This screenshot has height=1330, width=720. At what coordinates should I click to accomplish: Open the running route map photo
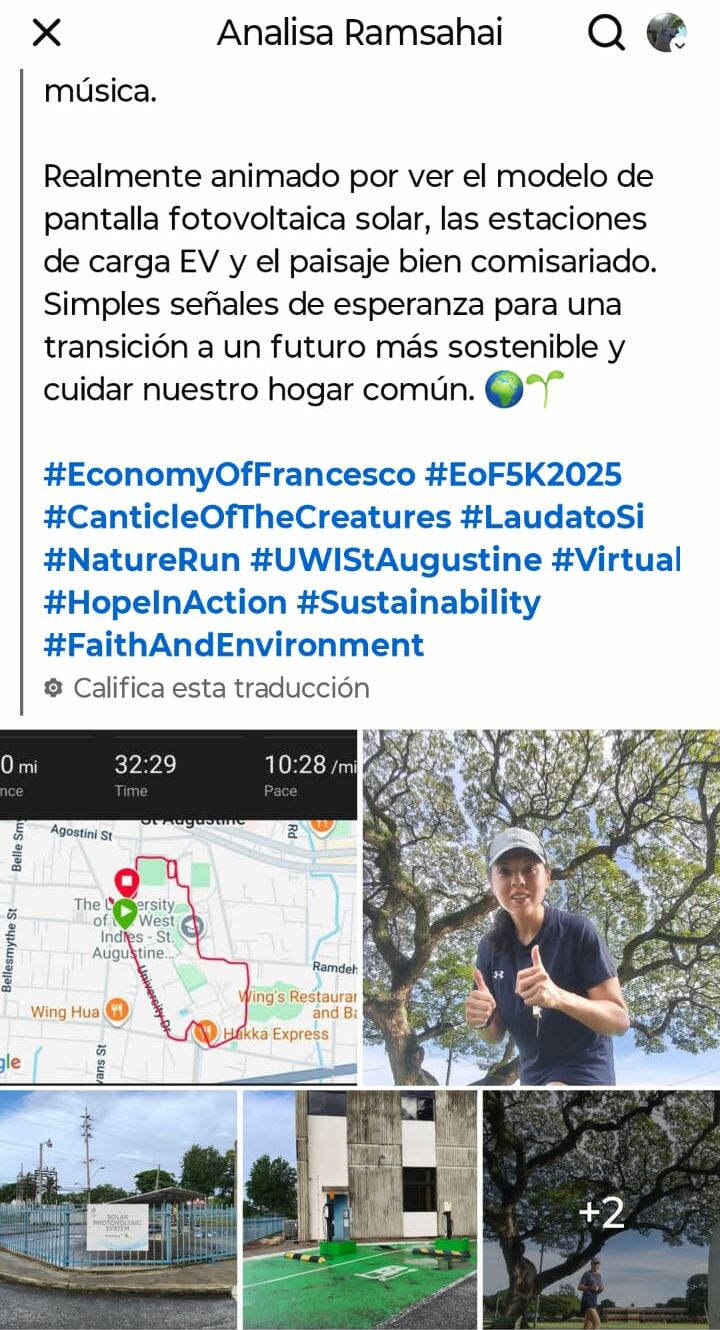click(x=178, y=907)
